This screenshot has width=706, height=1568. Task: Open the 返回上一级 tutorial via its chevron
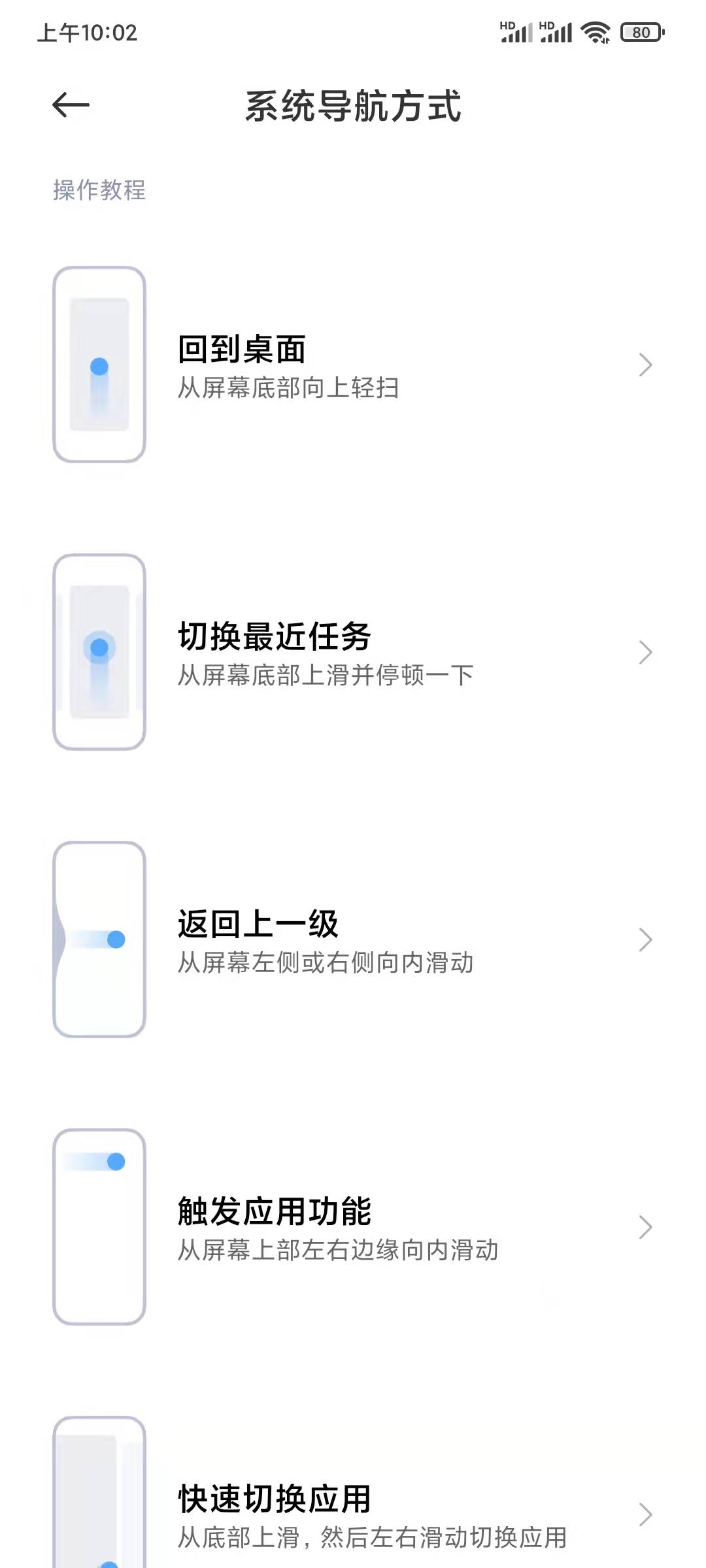point(645,939)
